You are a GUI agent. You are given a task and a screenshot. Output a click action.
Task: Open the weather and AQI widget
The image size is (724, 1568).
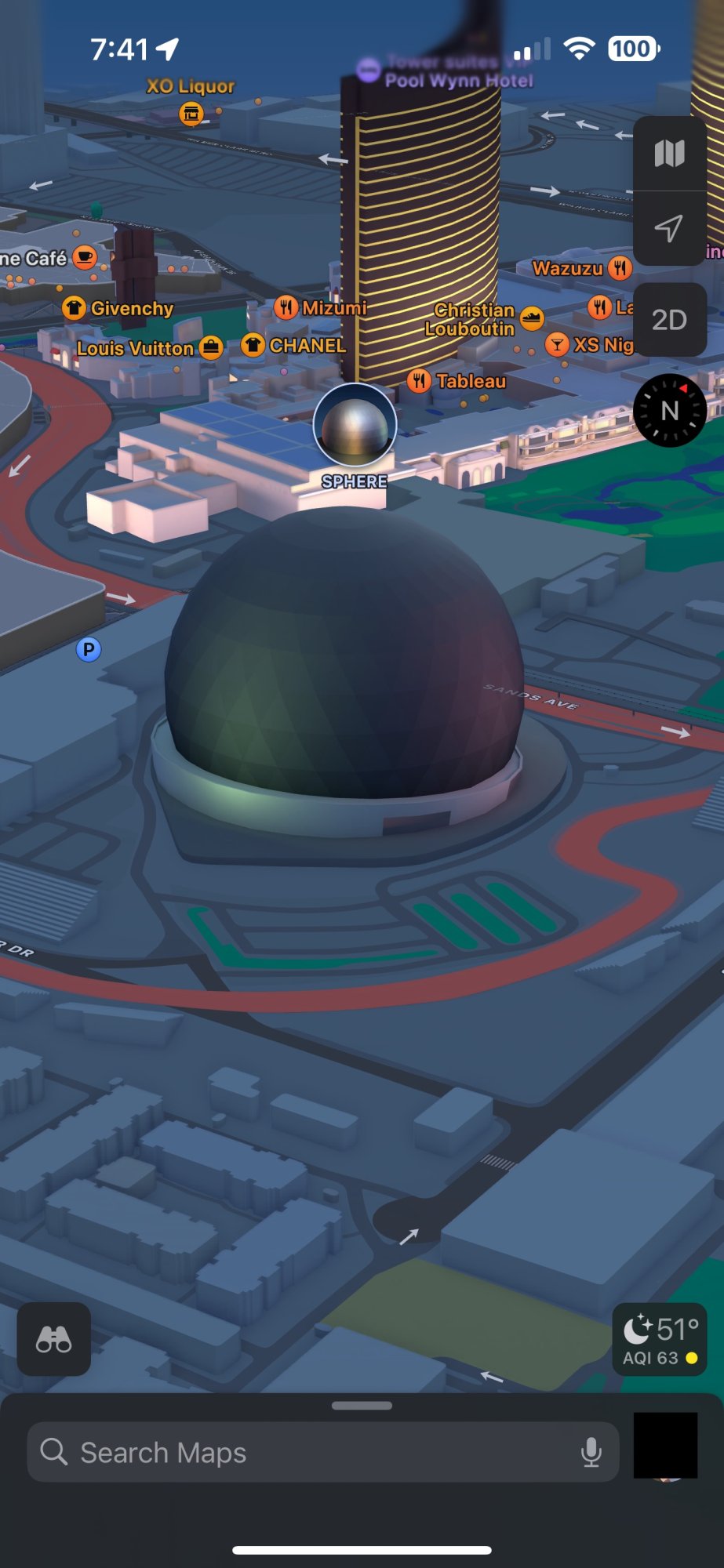pyautogui.click(x=660, y=1339)
